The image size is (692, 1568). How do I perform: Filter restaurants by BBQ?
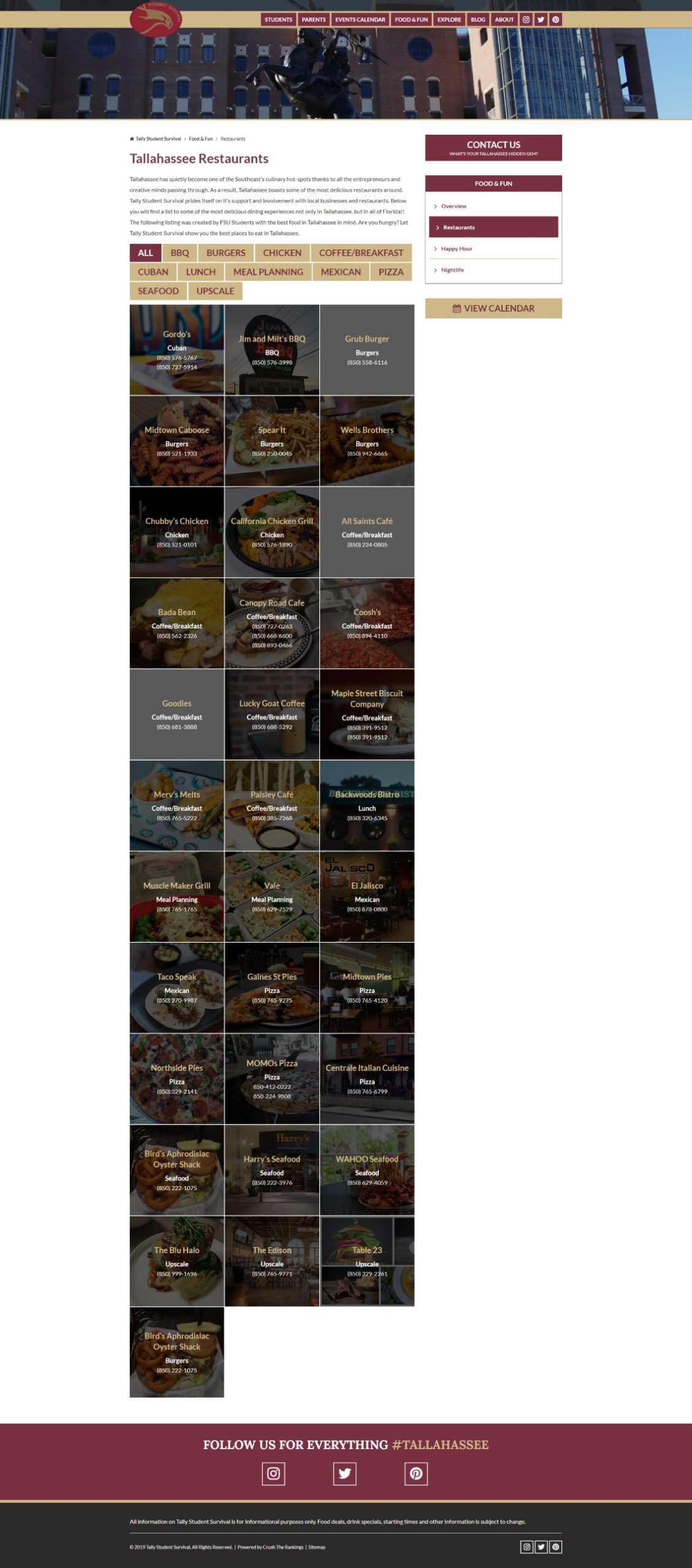[180, 253]
